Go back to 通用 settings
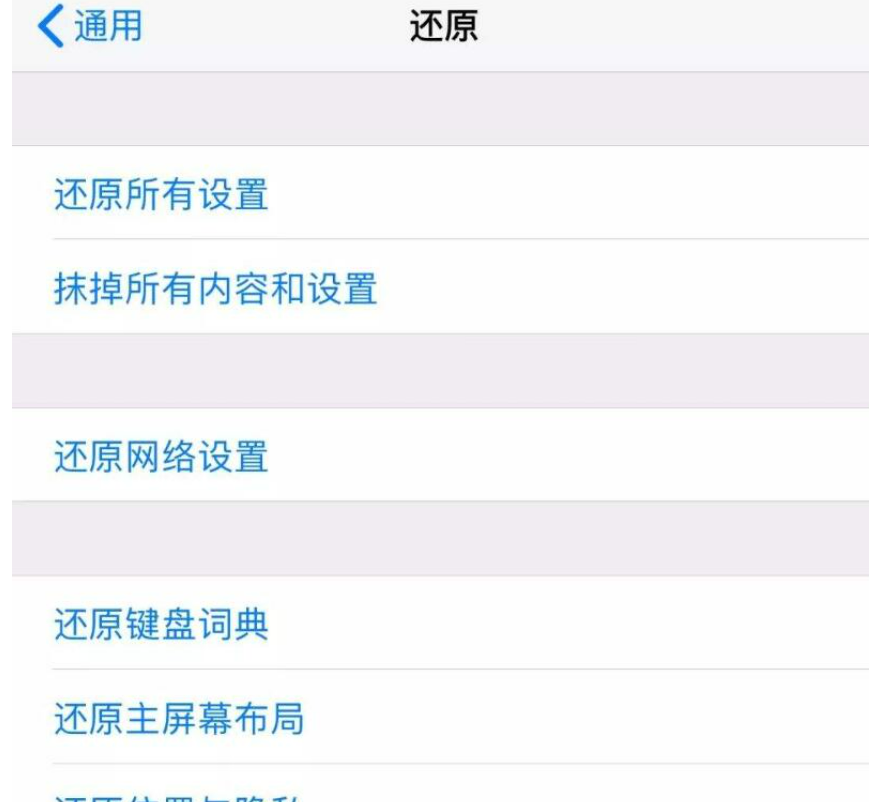The image size is (869, 802). (x=90, y=26)
